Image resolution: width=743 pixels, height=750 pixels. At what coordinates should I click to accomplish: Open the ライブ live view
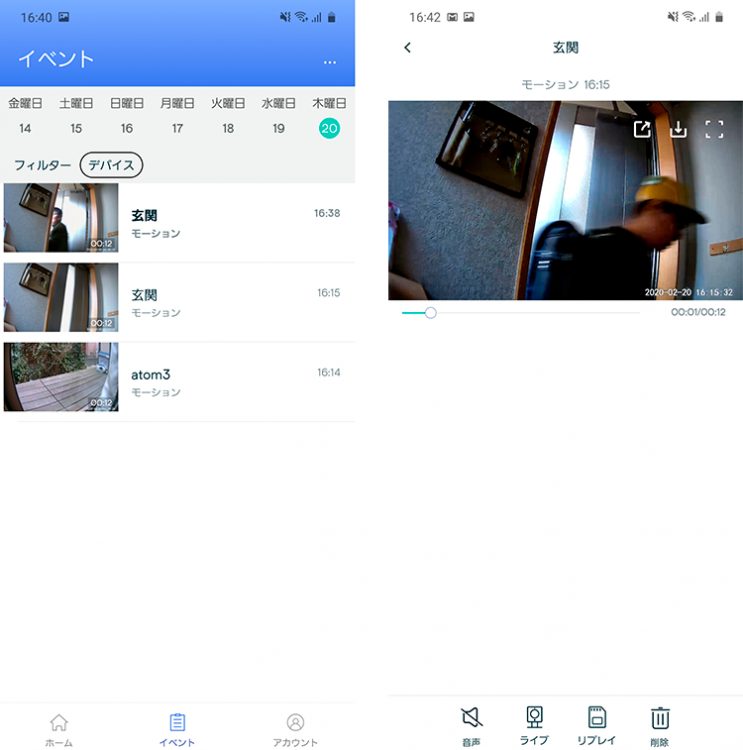534,723
